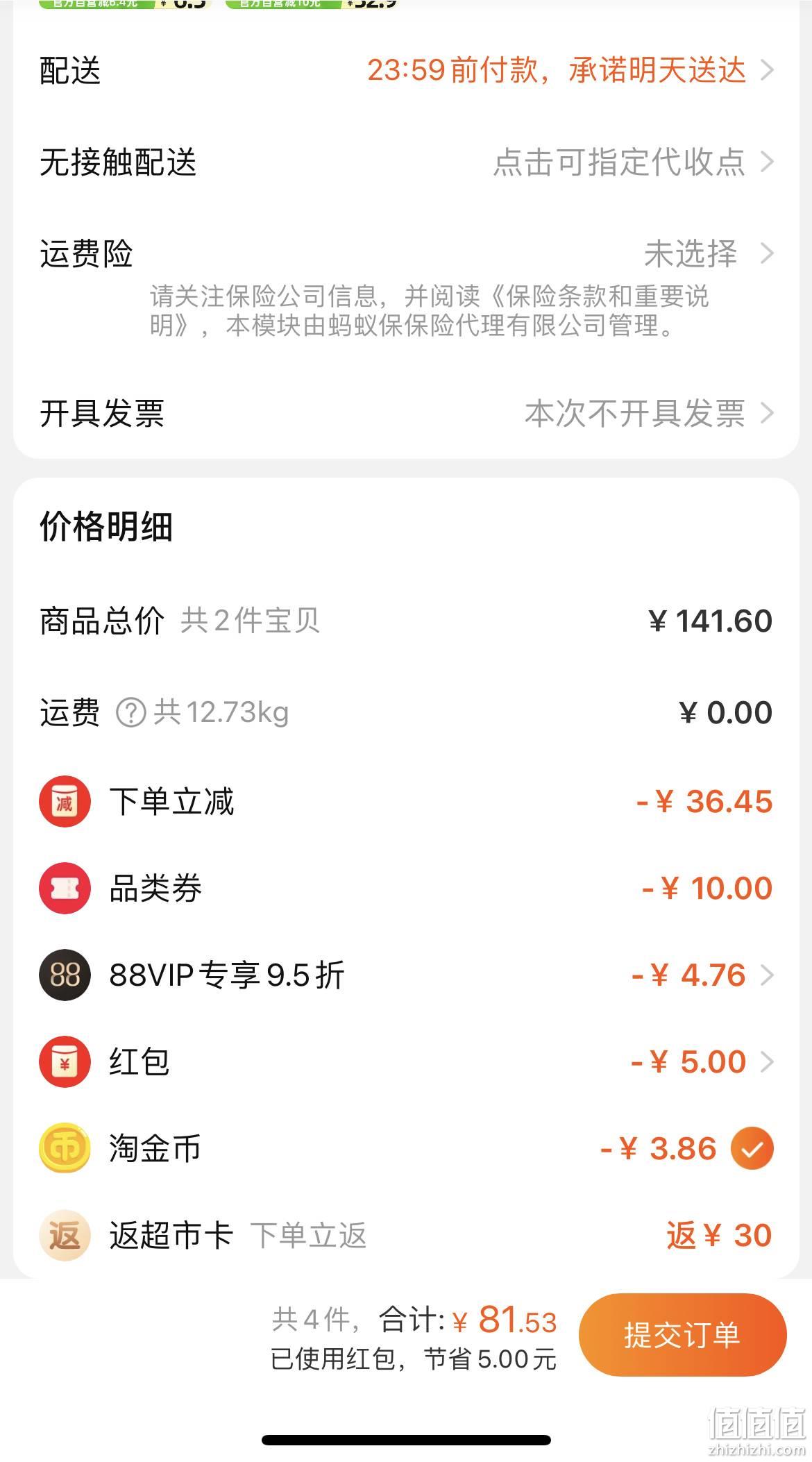Open the 红包 red packet selection
The height and width of the screenshot is (1462, 812).
(x=406, y=1061)
